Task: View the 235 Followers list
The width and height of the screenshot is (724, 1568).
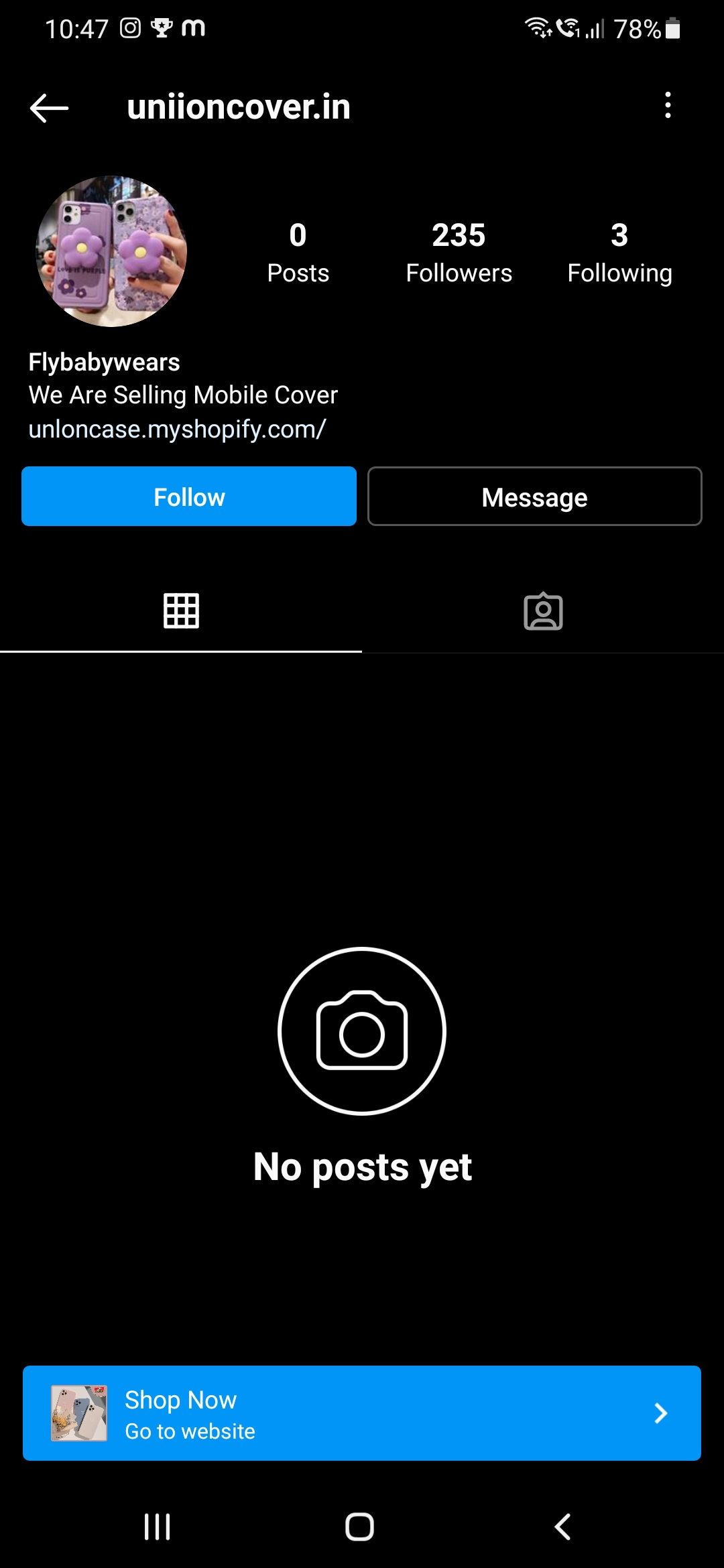Action: tap(459, 253)
